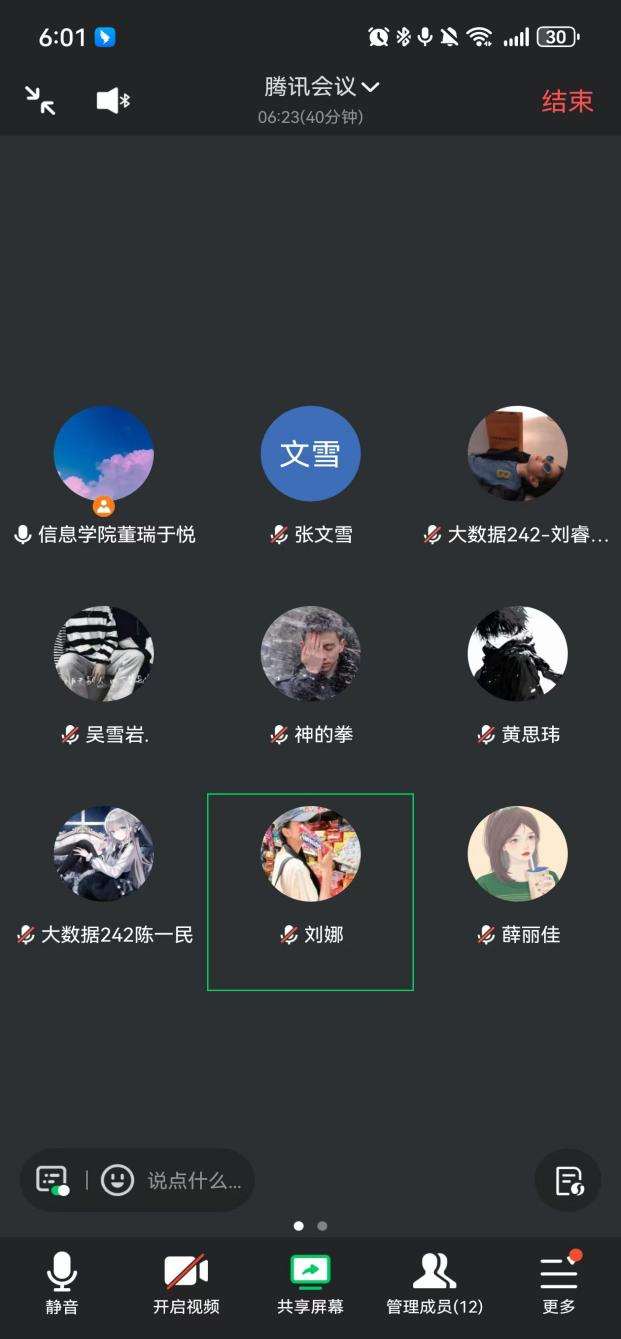Image resolution: width=621 pixels, height=1339 pixels.
Task: Open 管理成员 participant list
Action: tap(434, 1283)
